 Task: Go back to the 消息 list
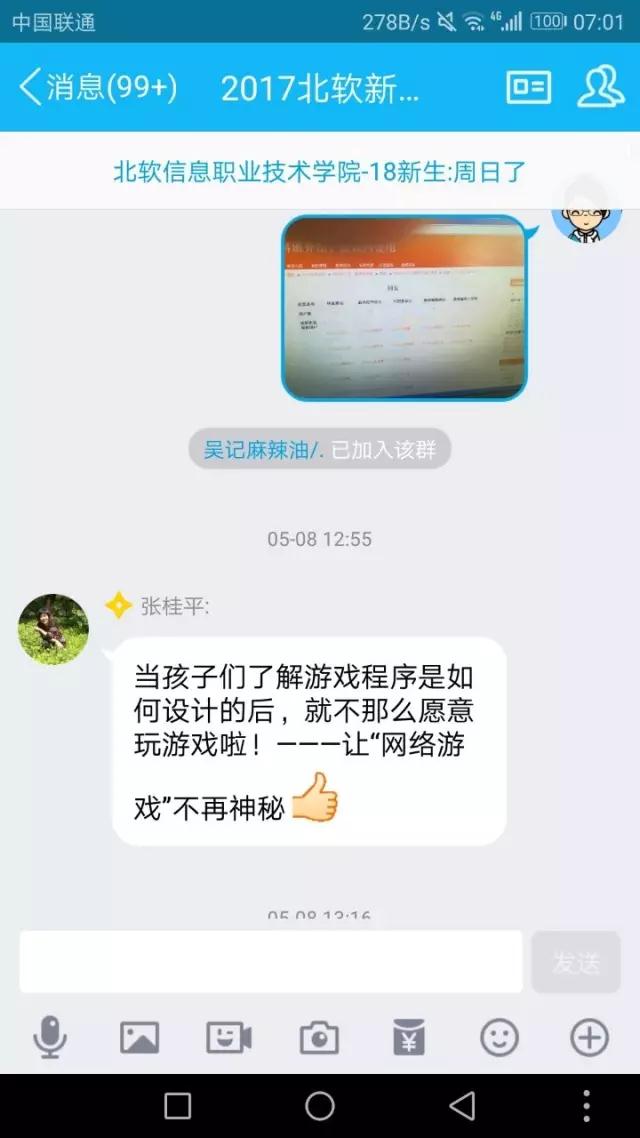[x=97, y=88]
